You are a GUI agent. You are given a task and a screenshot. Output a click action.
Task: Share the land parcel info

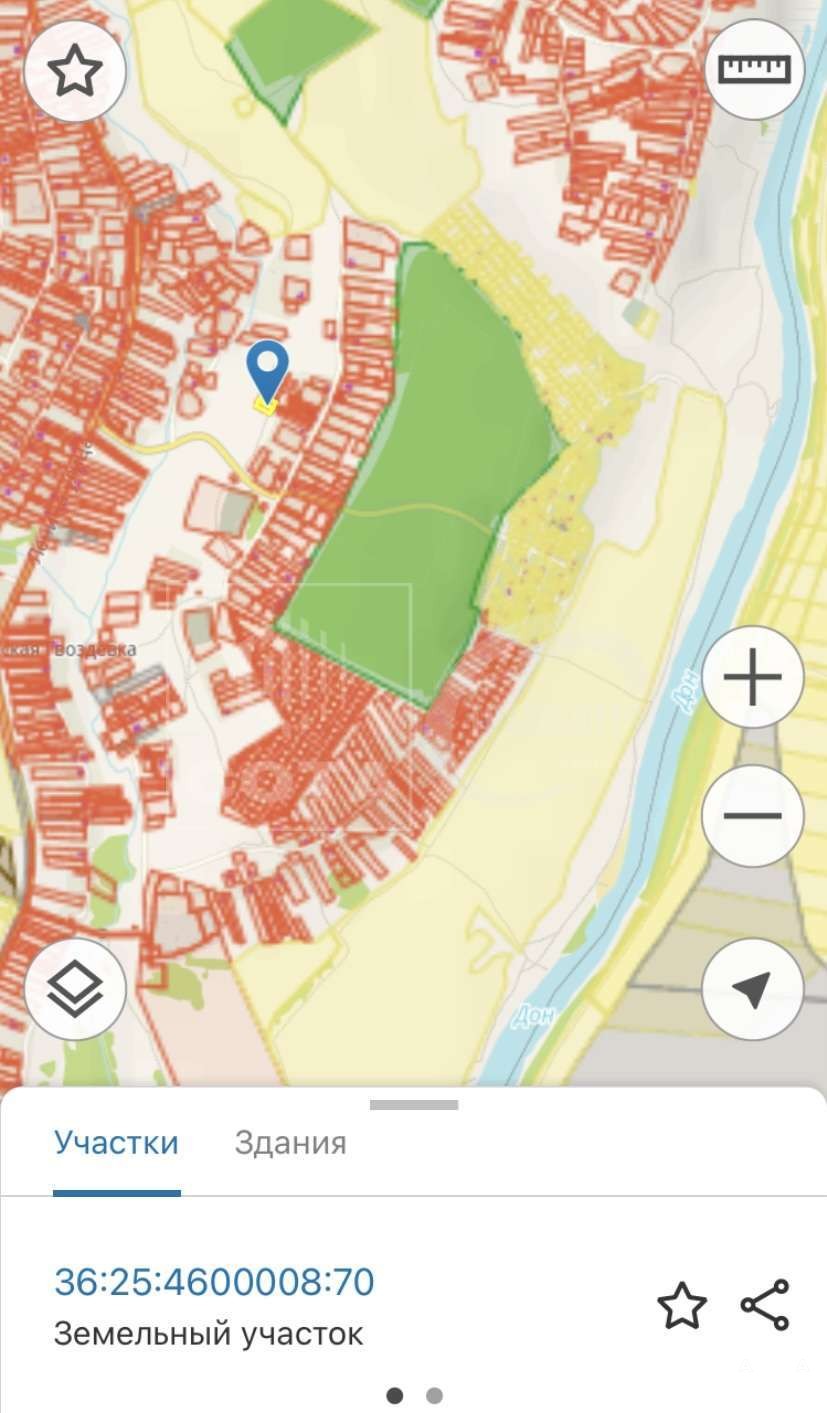765,1305
